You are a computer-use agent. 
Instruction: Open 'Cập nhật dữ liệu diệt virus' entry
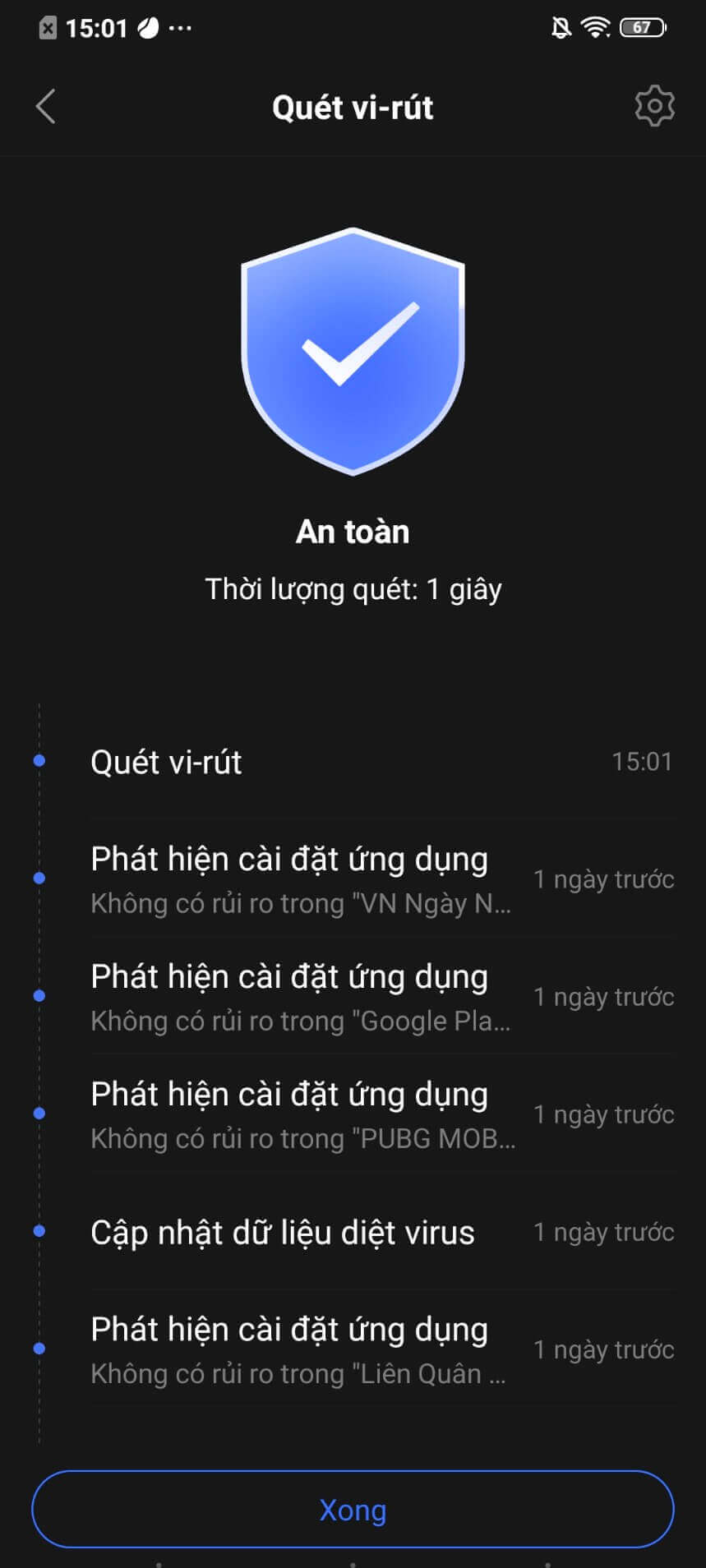[x=381, y=1232]
